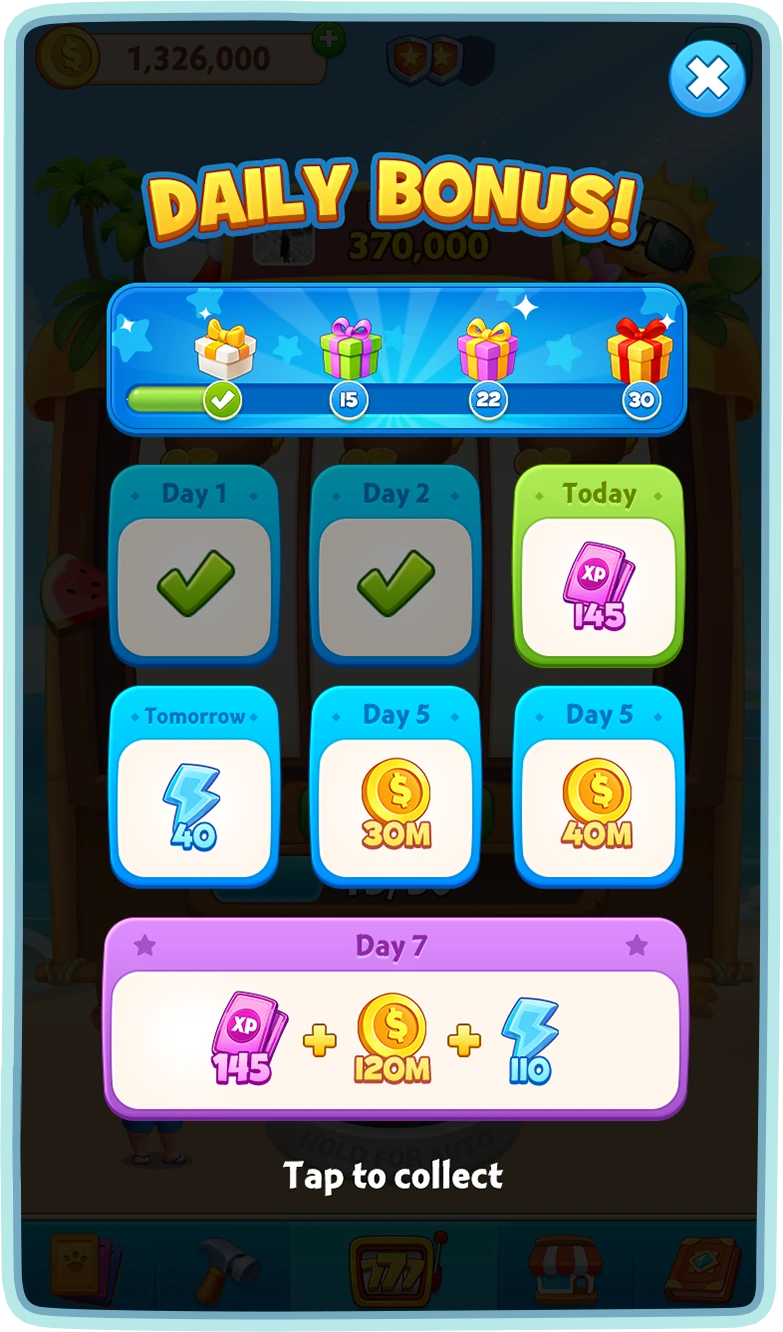The height and width of the screenshot is (1332, 783).
Task: Tap the gift box at milestone 22
Action: [x=488, y=349]
